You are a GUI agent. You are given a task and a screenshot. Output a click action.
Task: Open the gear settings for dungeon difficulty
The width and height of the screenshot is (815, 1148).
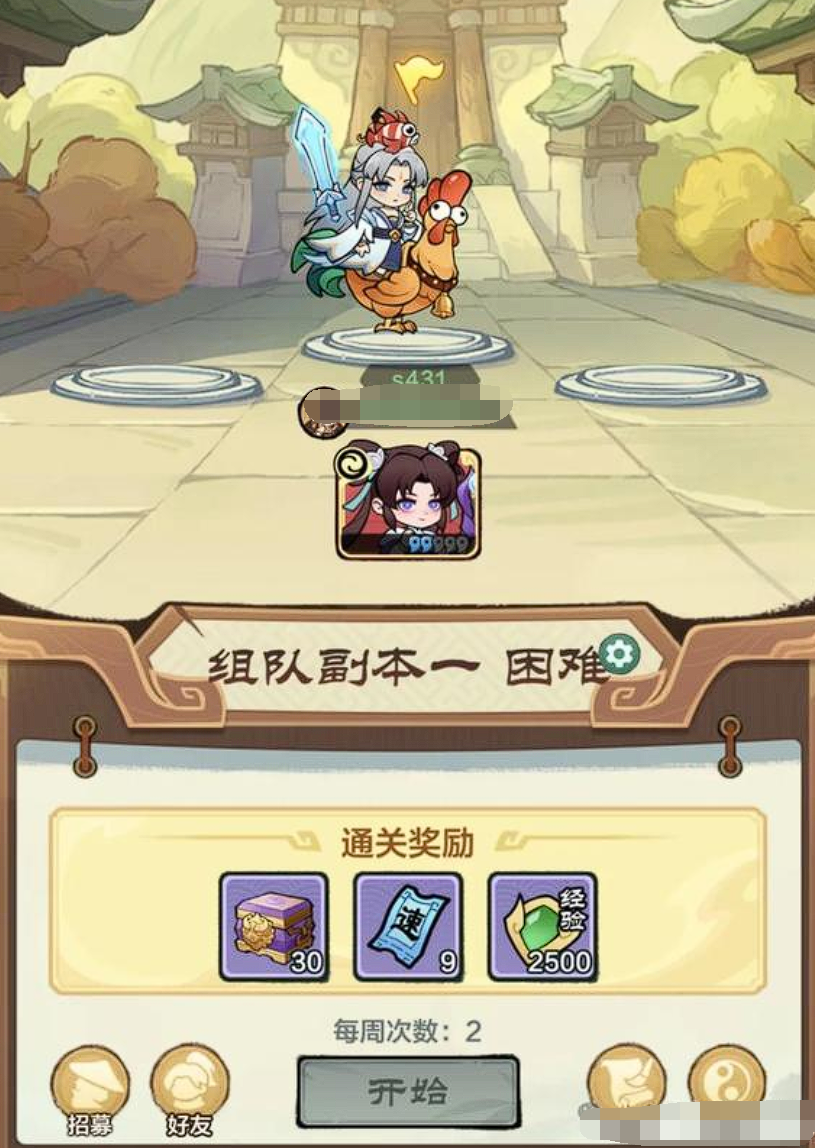[621, 654]
